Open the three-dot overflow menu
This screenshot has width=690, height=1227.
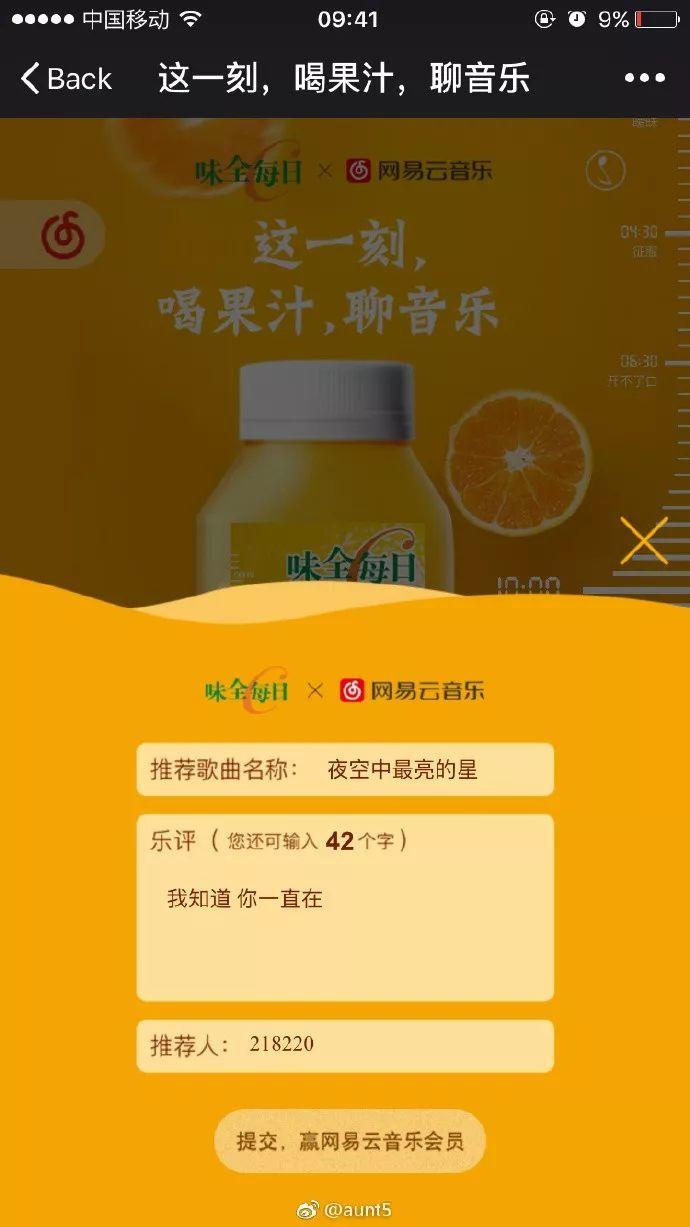644,78
